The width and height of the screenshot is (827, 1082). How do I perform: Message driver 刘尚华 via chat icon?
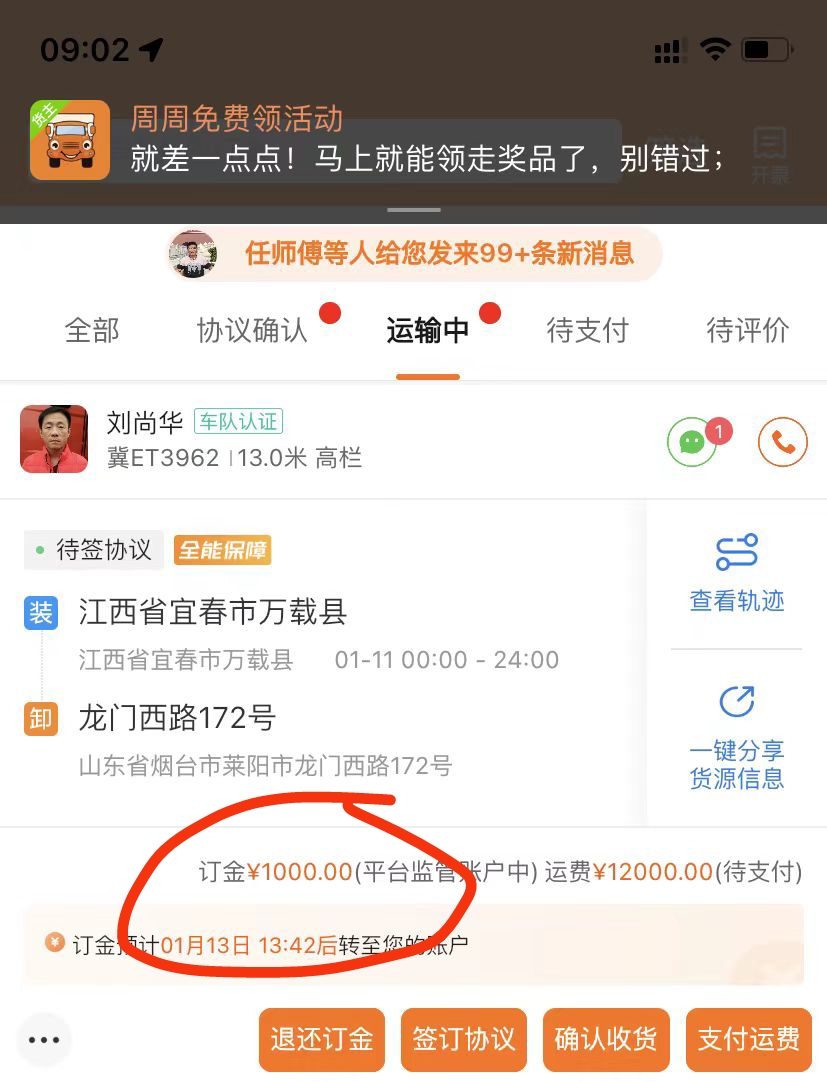(692, 441)
